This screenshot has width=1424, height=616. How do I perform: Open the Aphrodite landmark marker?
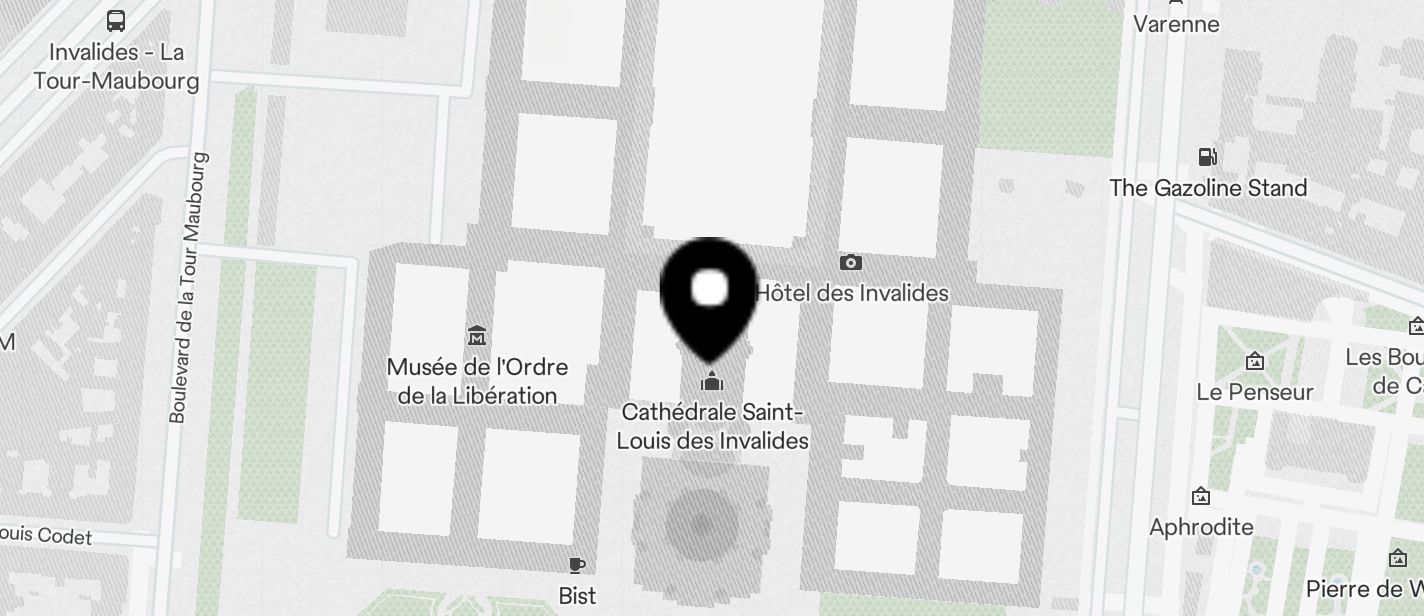click(x=1201, y=496)
